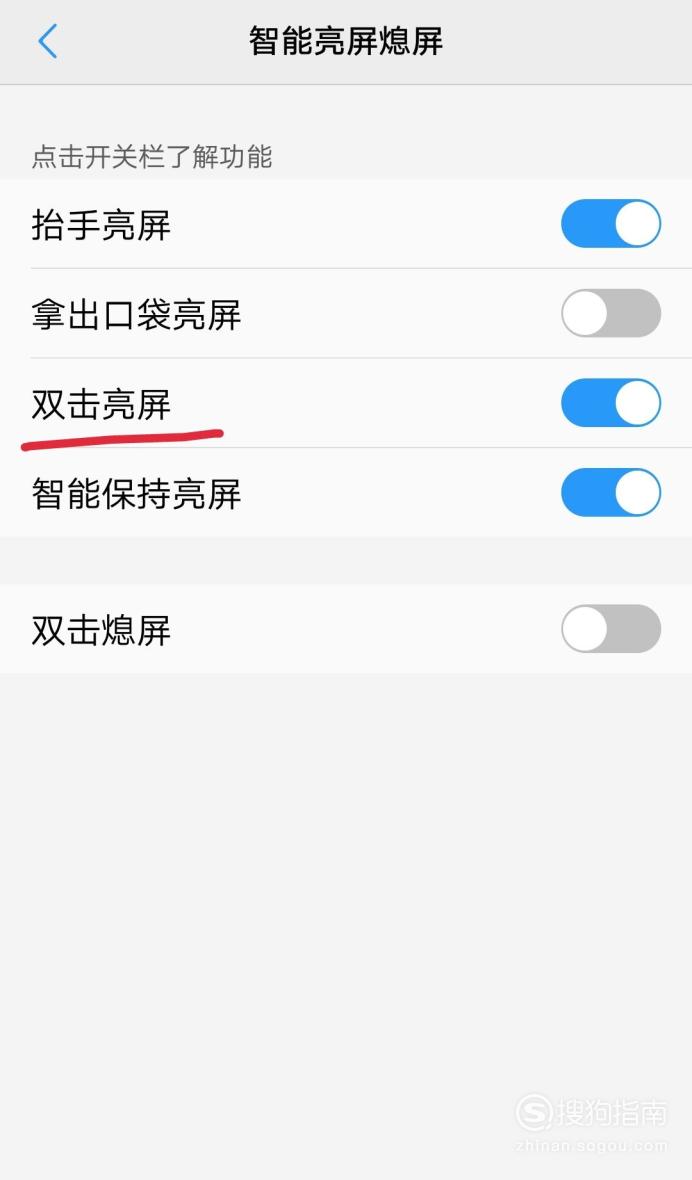Screen dimensions: 692x1180
Task: Open the 抬手亮屏 row to learn more
Action: (x=346, y=224)
